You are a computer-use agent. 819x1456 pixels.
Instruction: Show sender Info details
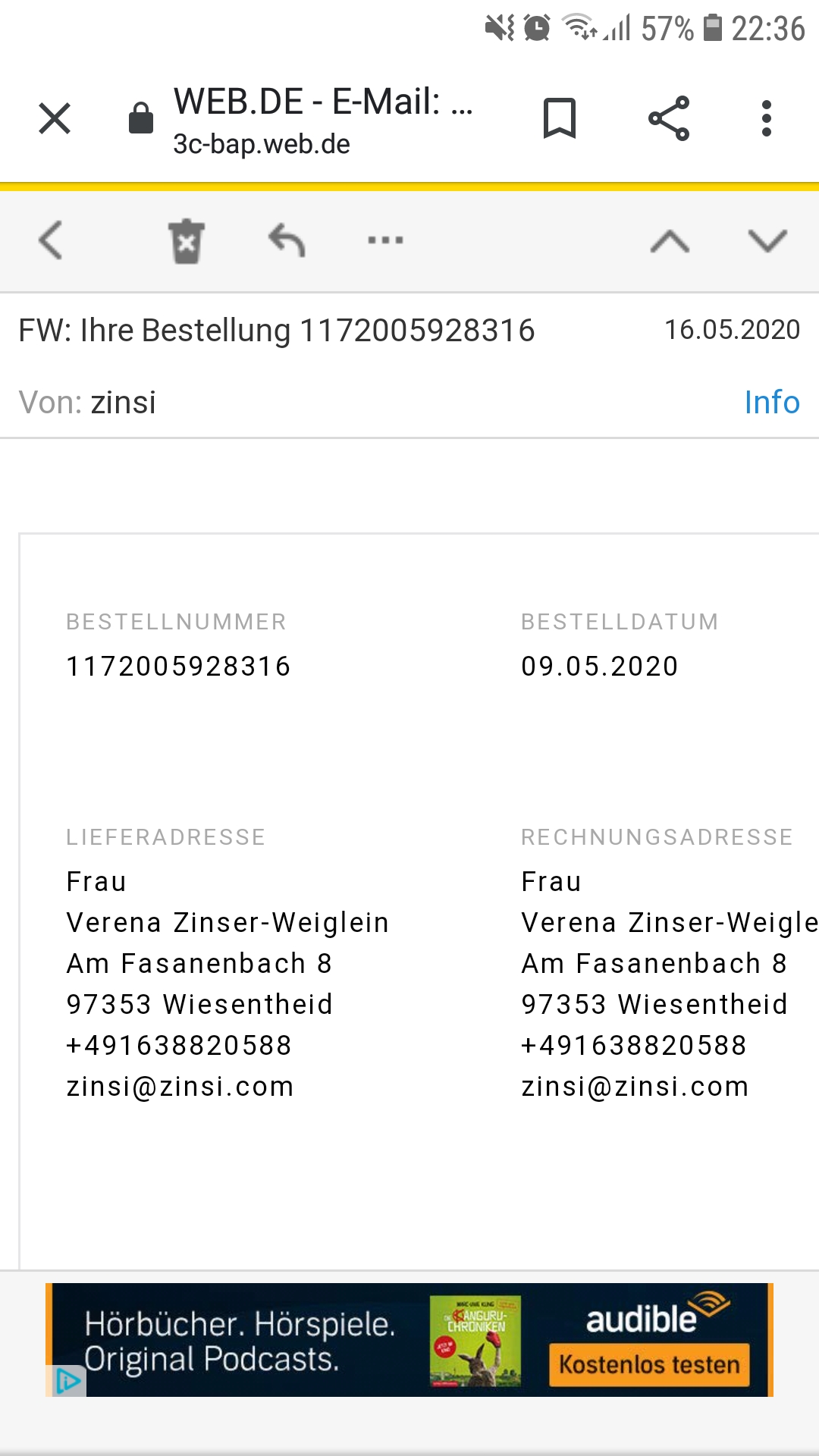tap(771, 402)
